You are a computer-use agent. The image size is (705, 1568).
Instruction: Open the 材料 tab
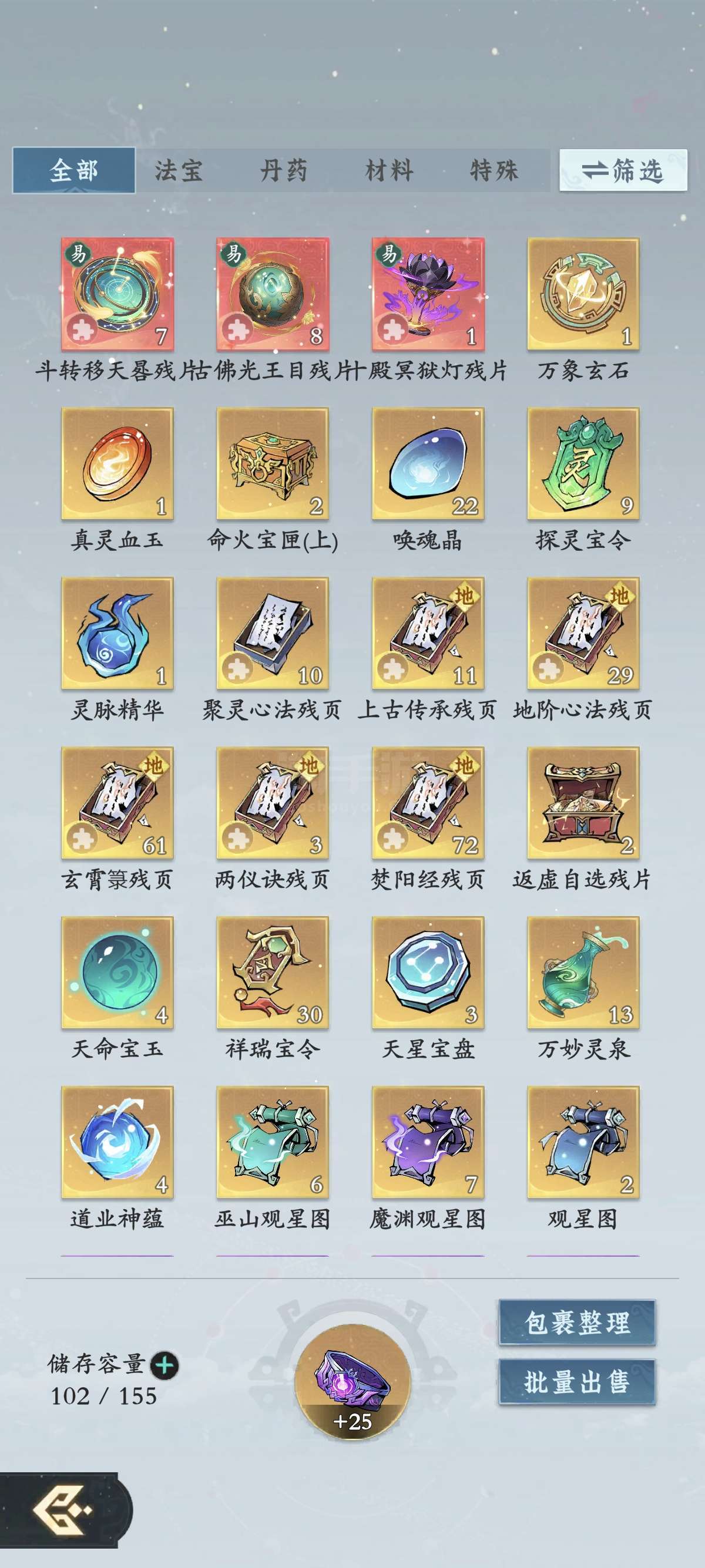coord(389,170)
